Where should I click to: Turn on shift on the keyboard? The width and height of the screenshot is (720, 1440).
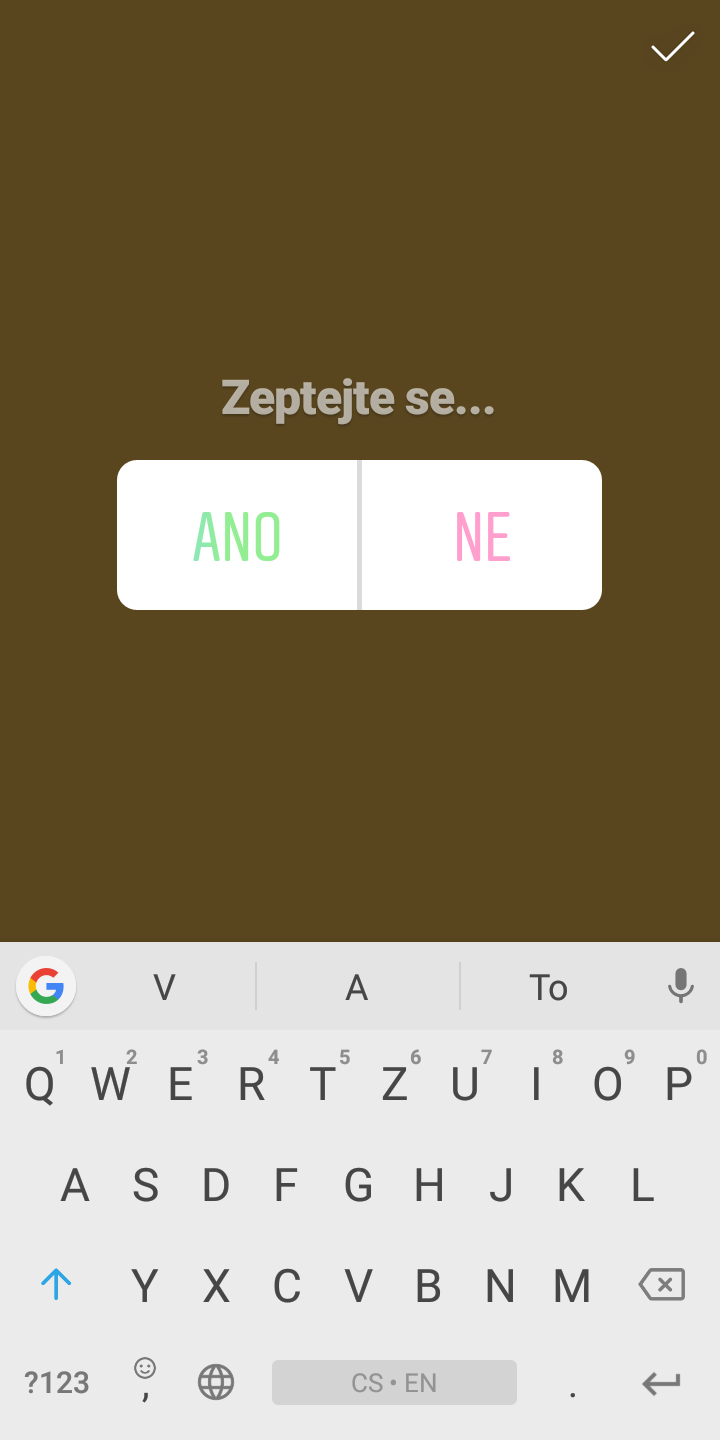tap(56, 1285)
